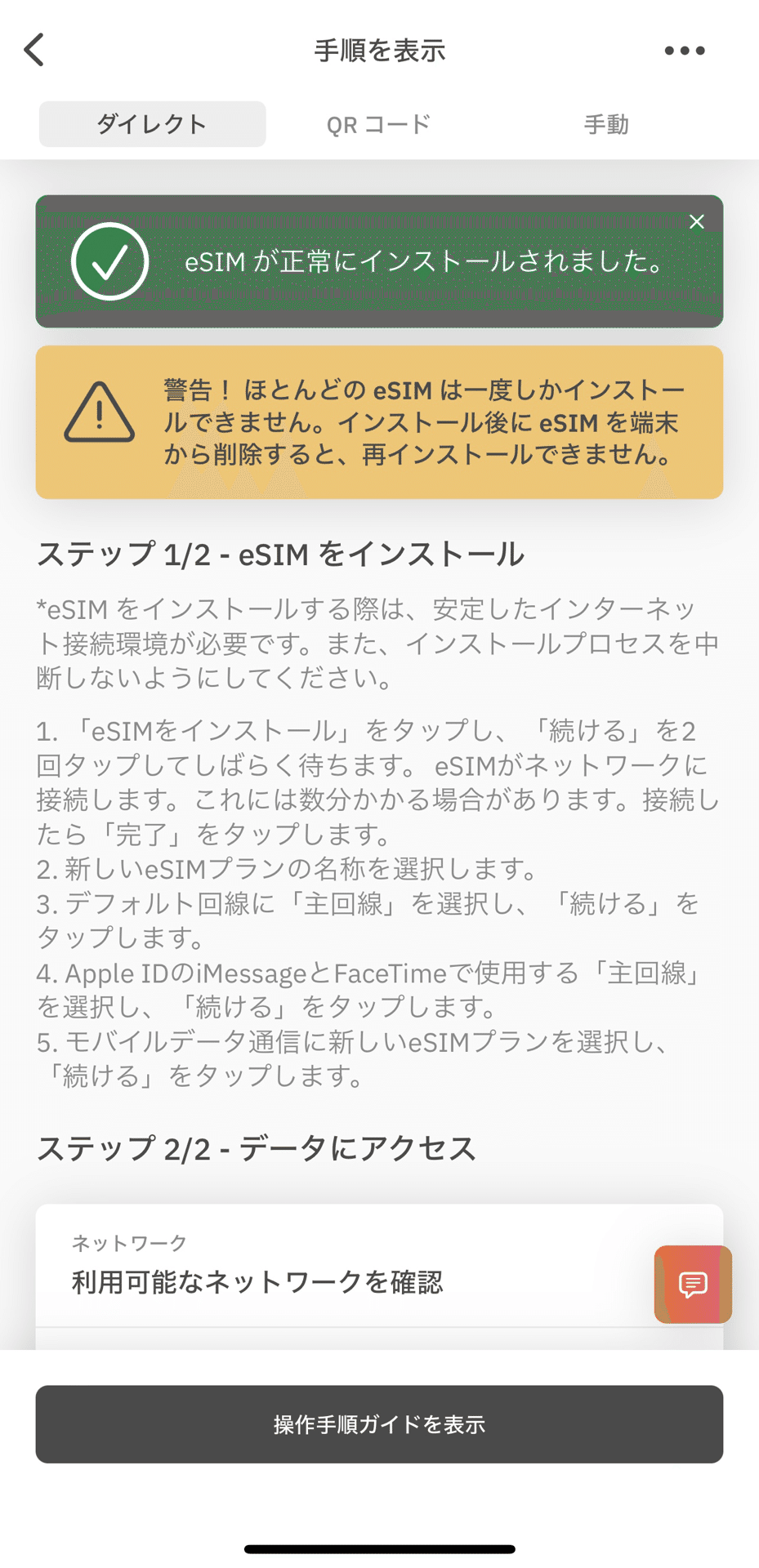Open the three-dot overflow menu
Screen dimensions: 759x1568
pyautogui.click(x=684, y=51)
